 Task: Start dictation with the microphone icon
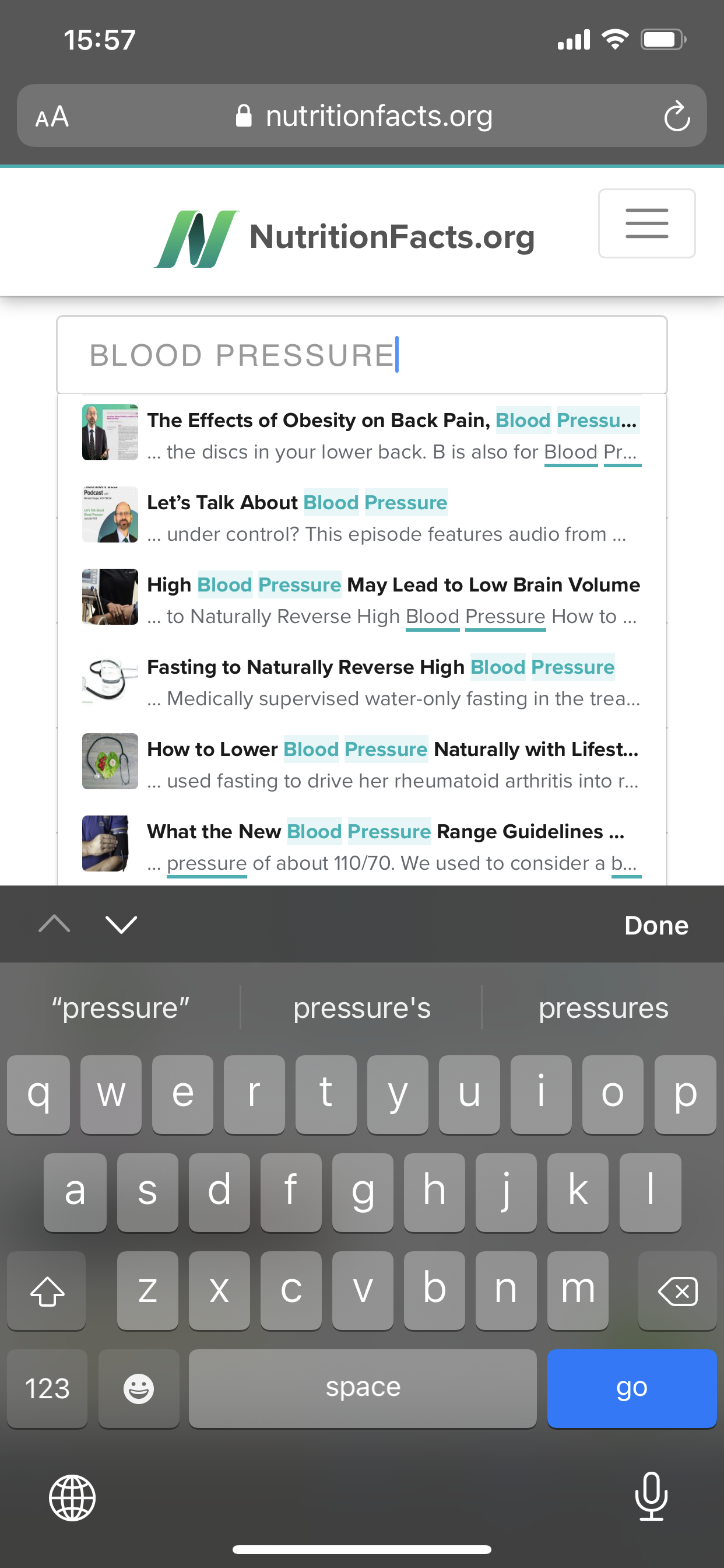coord(651,1496)
